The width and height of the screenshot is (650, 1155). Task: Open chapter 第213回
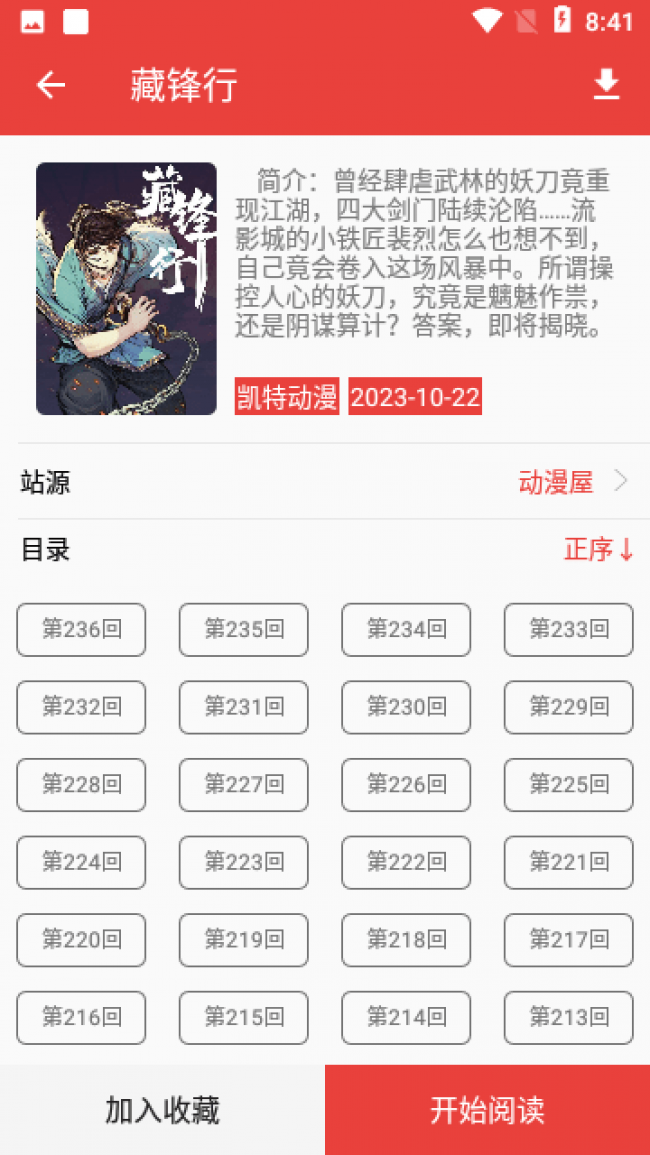pyautogui.click(x=568, y=1017)
